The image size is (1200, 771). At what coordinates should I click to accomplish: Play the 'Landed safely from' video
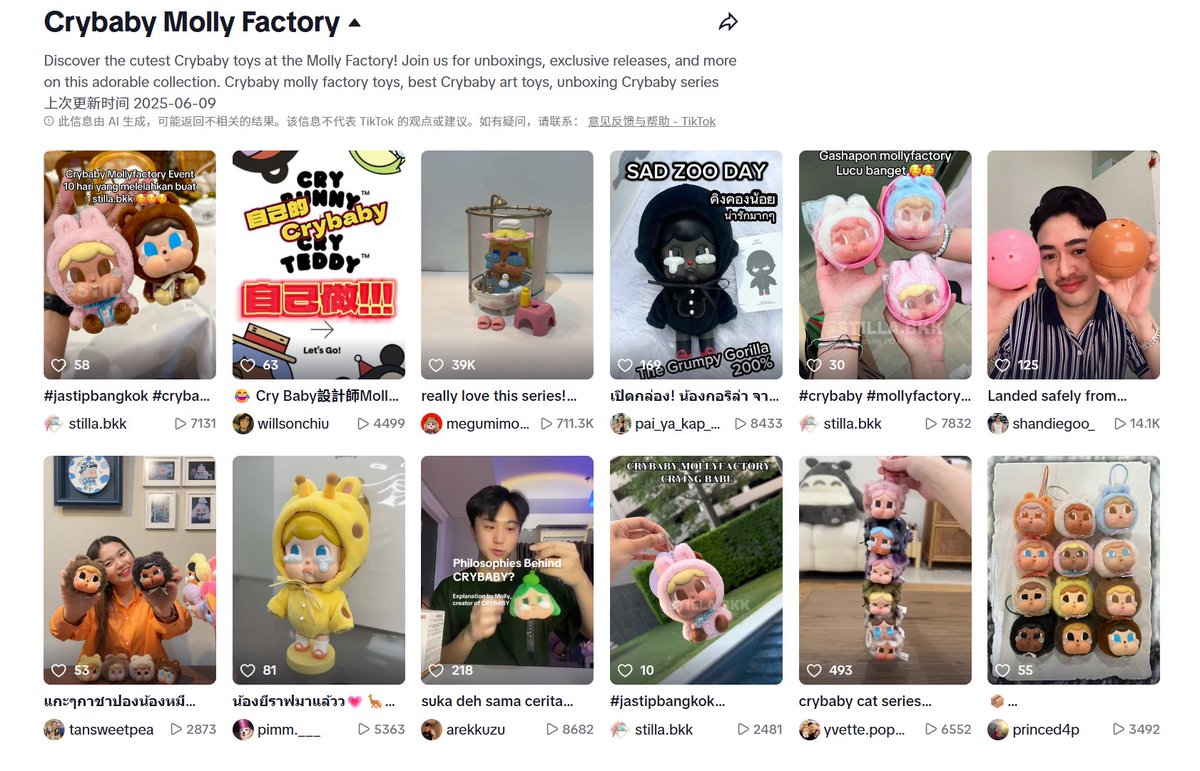(x=1073, y=264)
